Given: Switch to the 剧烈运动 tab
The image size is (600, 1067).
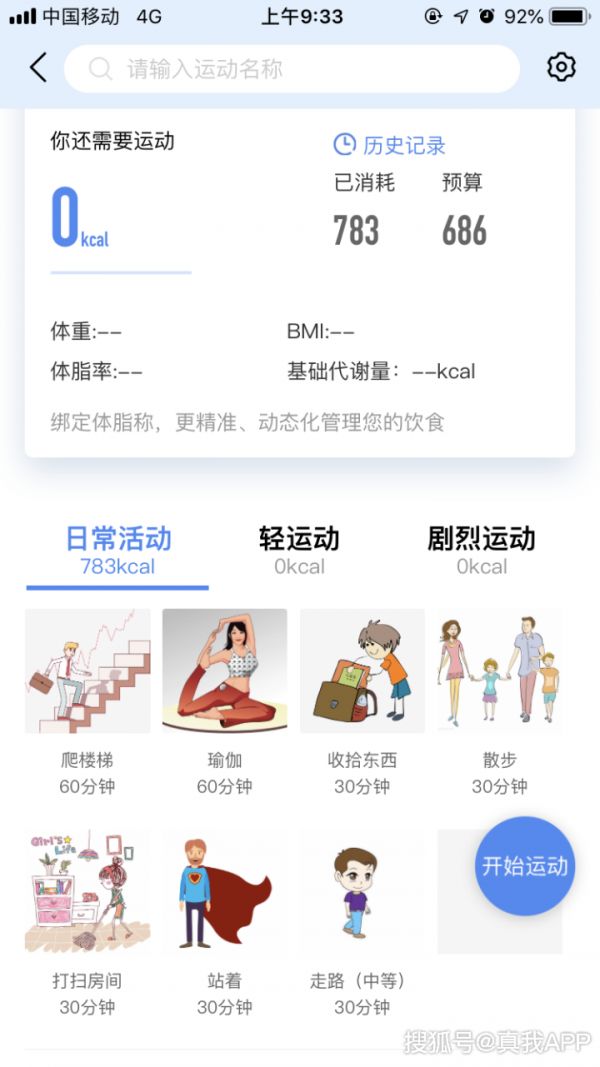Looking at the screenshot, I should click(x=482, y=551).
